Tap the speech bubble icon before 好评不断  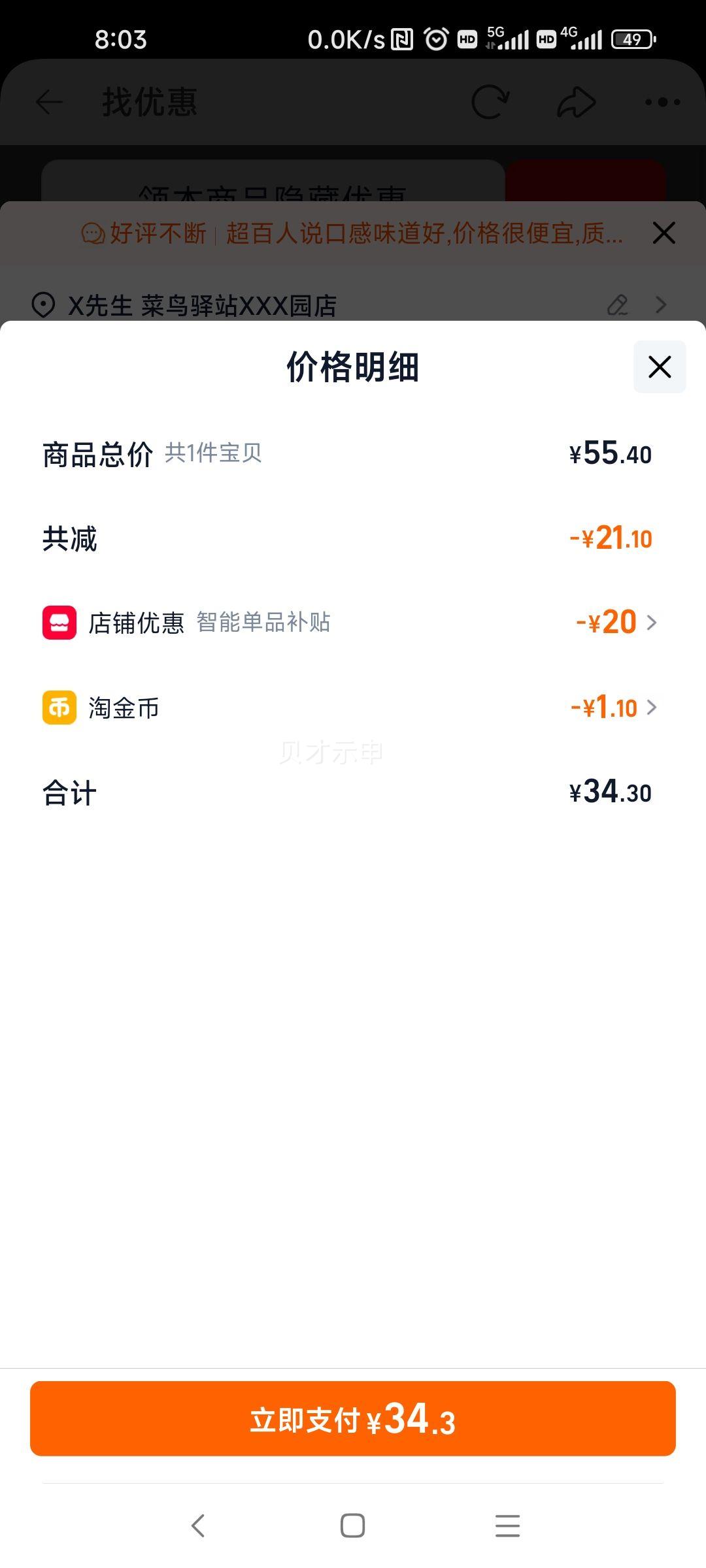(93, 233)
